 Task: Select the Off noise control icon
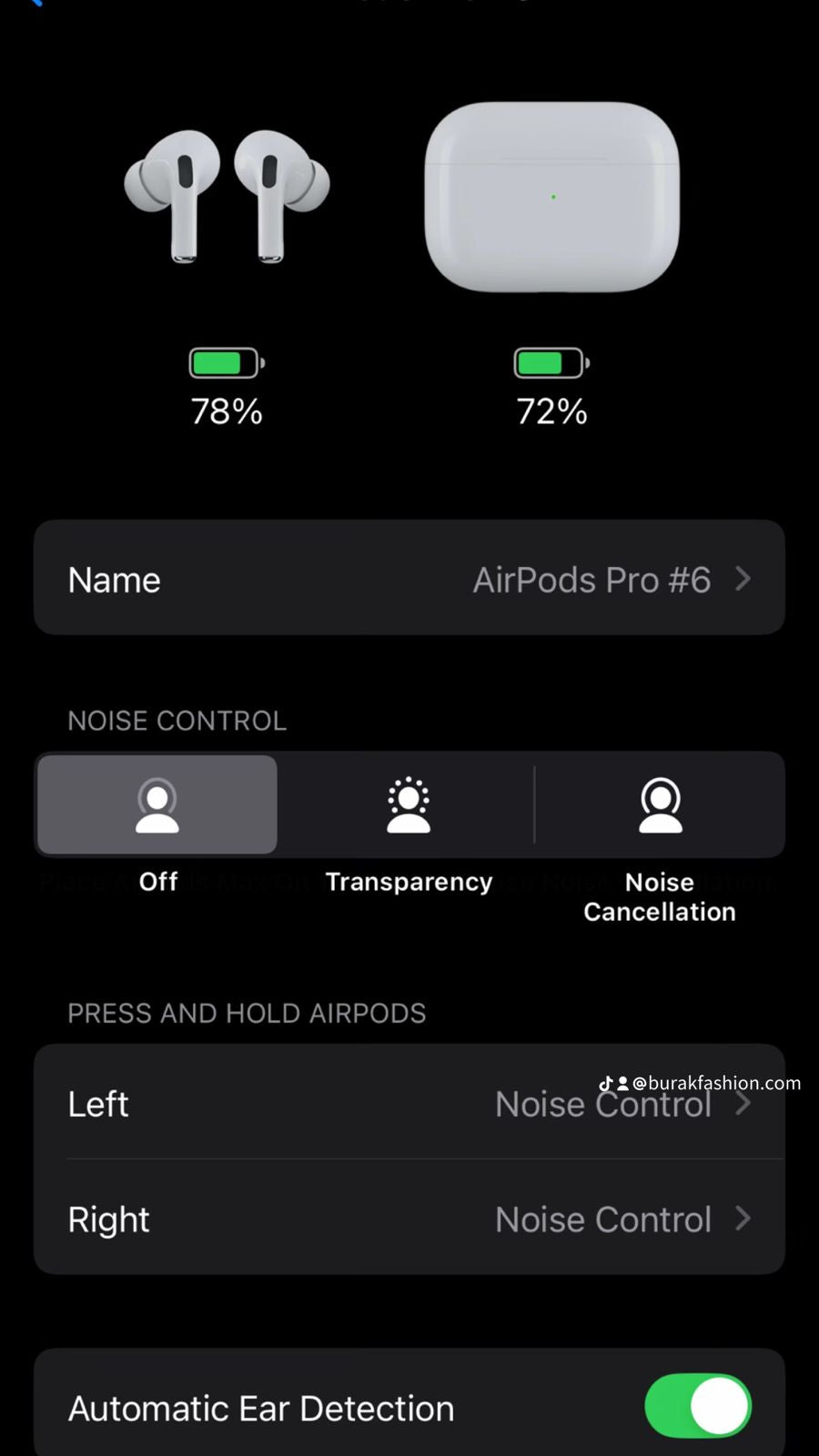157,804
